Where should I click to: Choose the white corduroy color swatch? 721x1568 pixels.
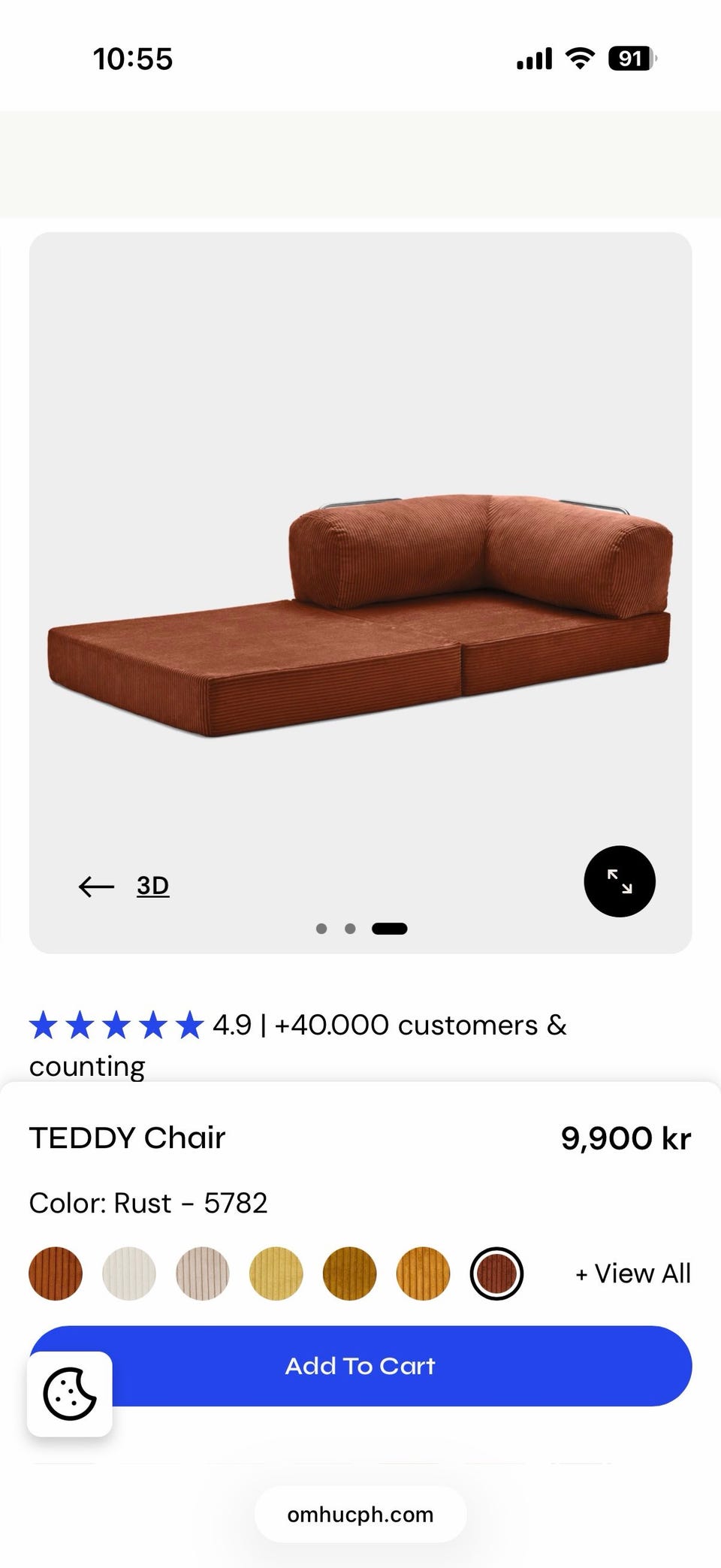pos(129,1273)
